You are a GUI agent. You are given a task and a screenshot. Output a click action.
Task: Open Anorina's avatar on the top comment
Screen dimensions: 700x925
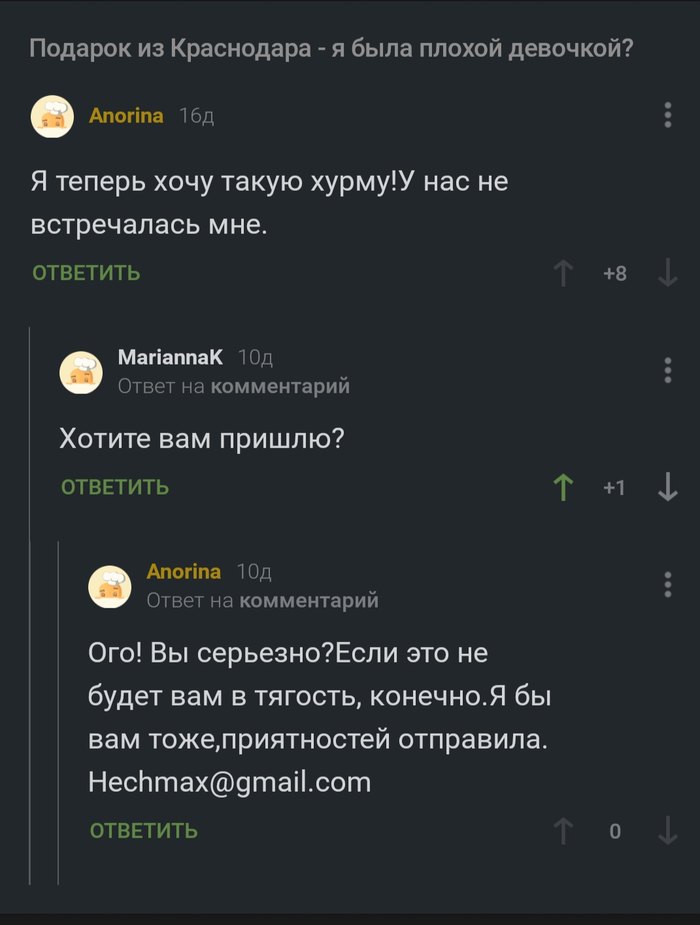tap(52, 117)
